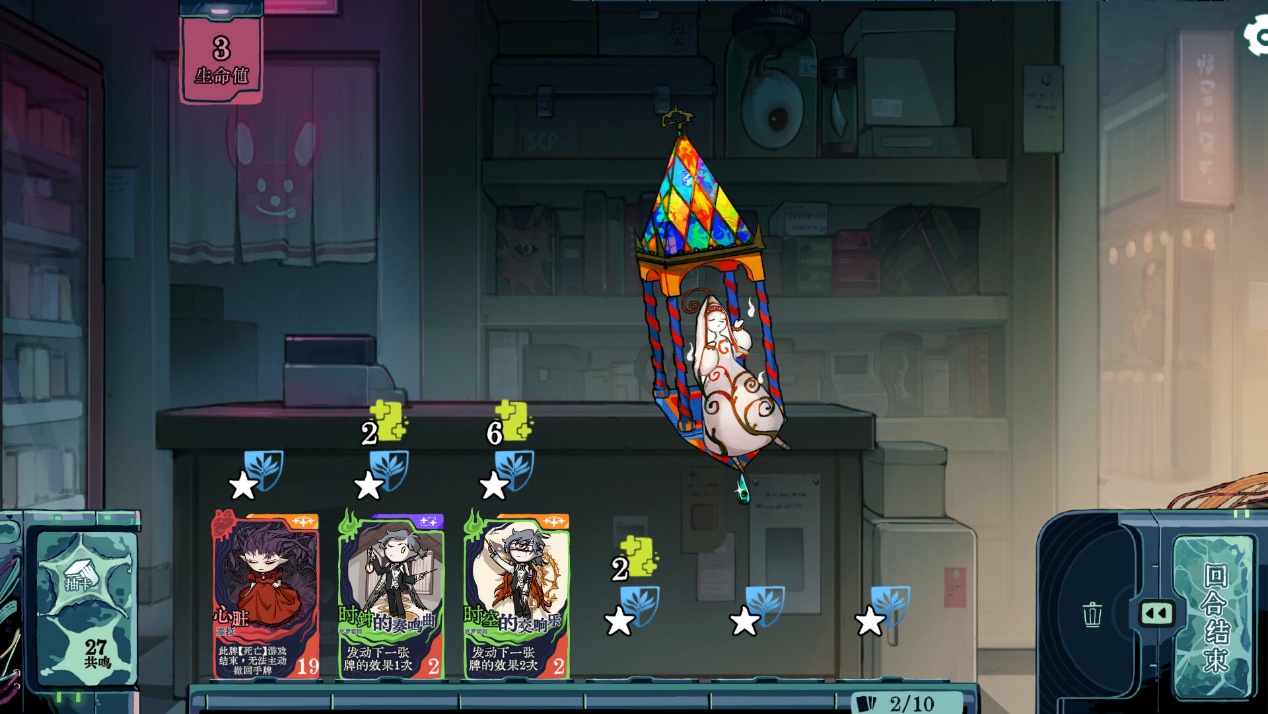Screen dimensions: 1268x714
Task: Tap the 回合结束 end turn button
Action: point(1213,616)
